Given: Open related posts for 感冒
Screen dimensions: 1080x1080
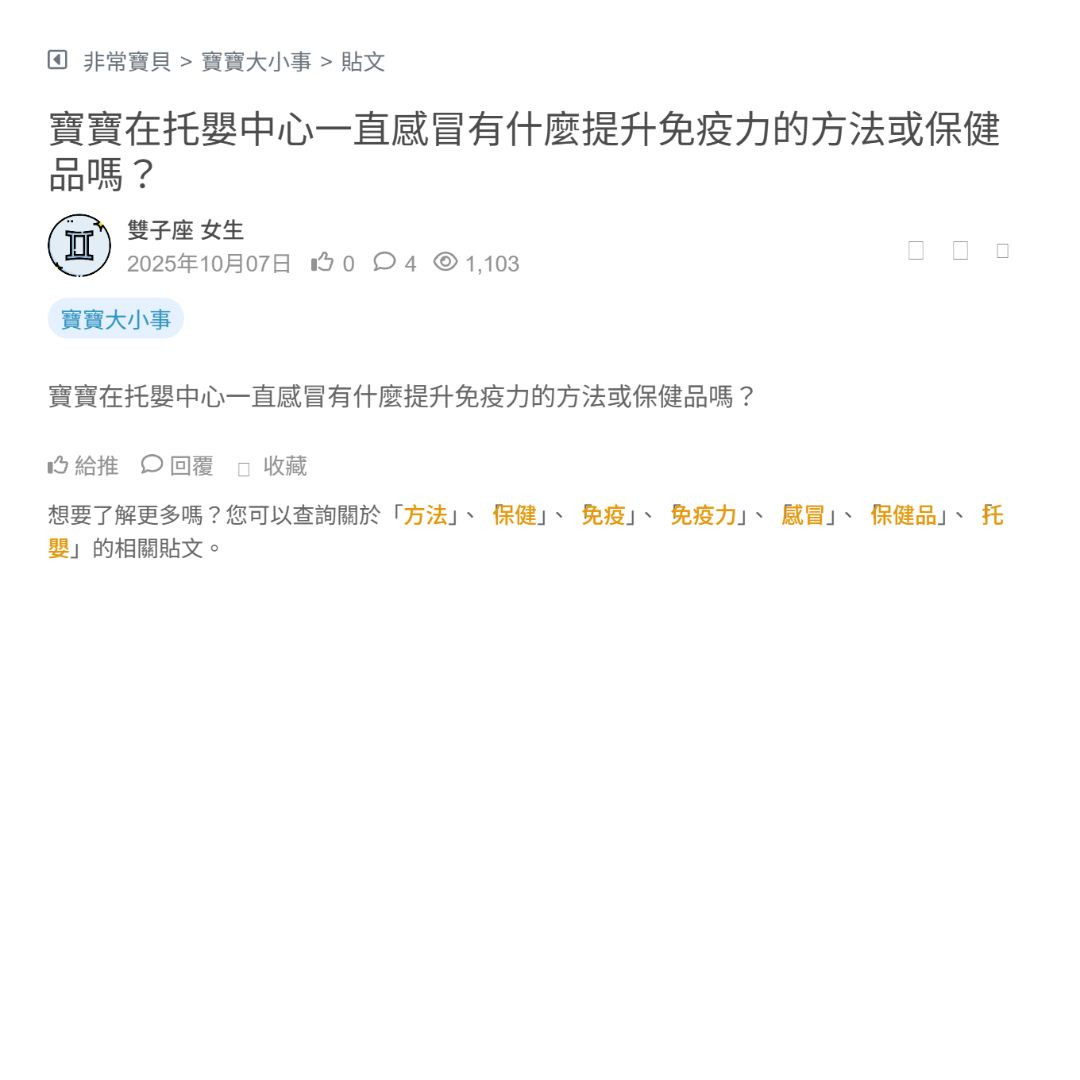Looking at the screenshot, I should [x=803, y=516].
